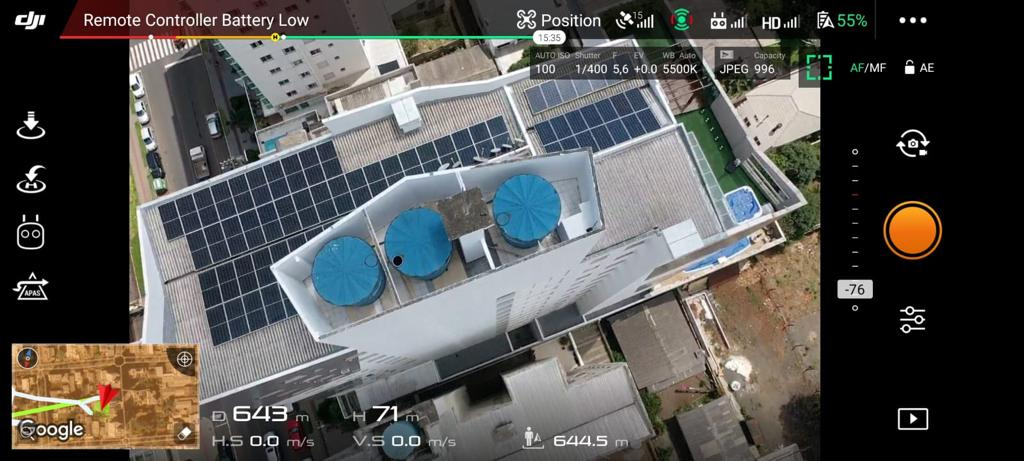The image size is (1024, 461).
Task: Tap the orange shutter button
Action: (x=912, y=230)
